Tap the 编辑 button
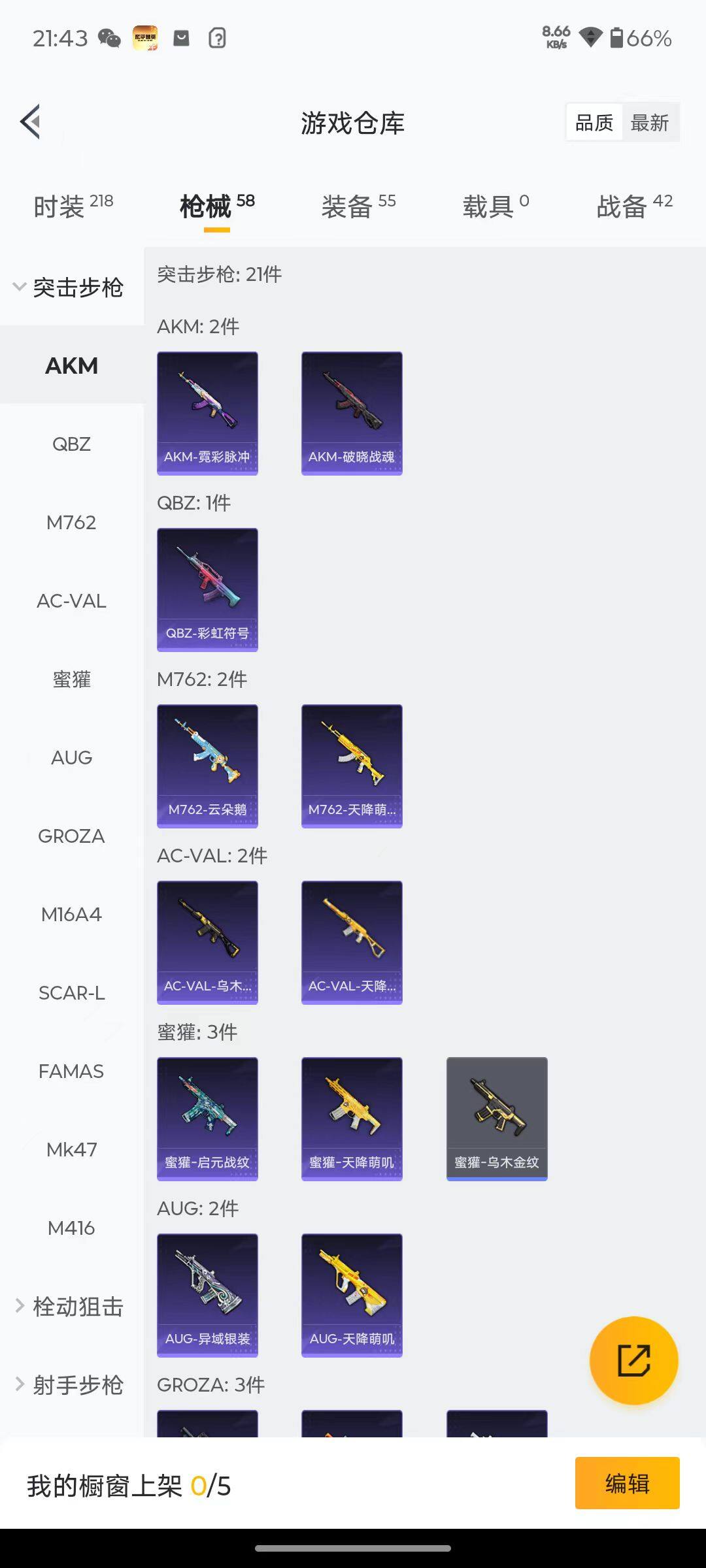The width and height of the screenshot is (706, 1568). (627, 1483)
